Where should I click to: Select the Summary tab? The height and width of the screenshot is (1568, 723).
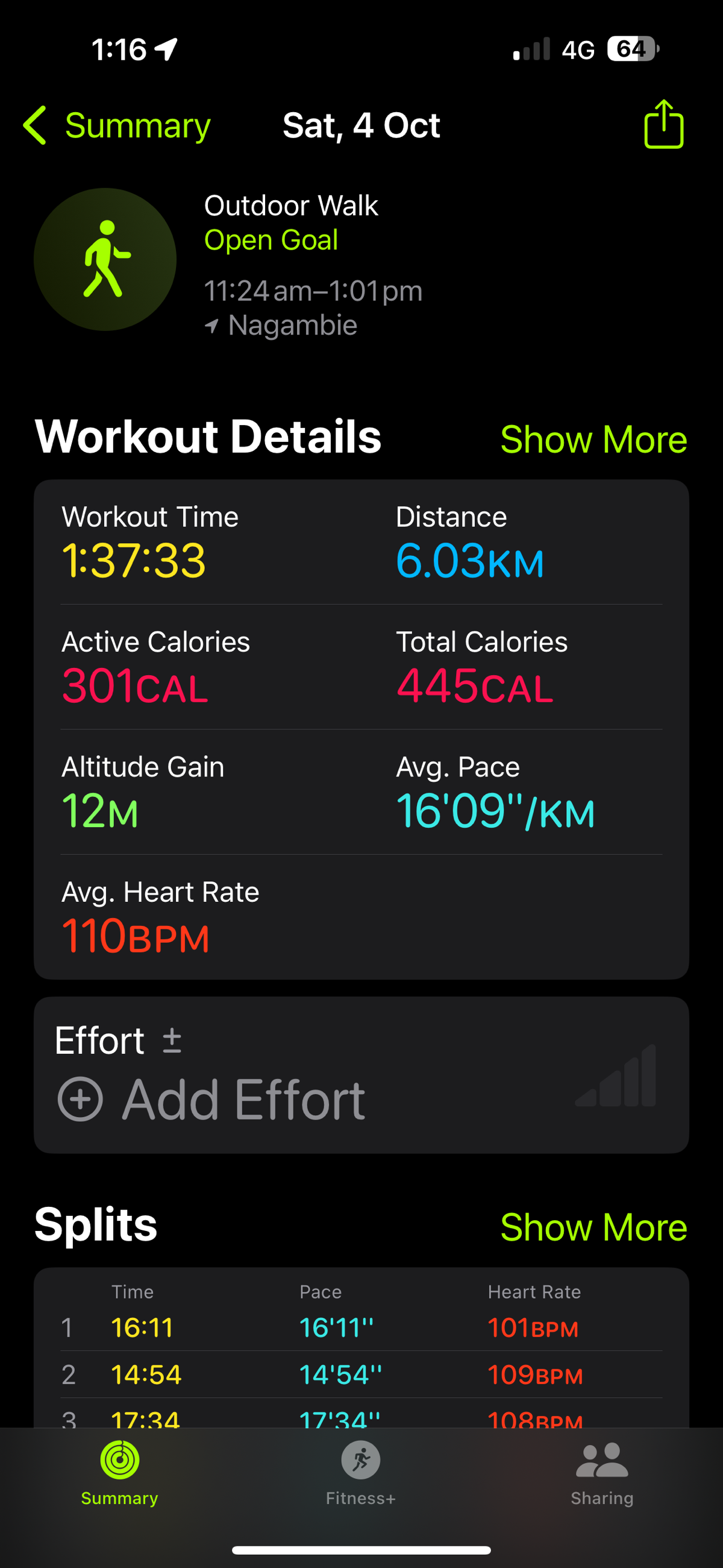(120, 1472)
